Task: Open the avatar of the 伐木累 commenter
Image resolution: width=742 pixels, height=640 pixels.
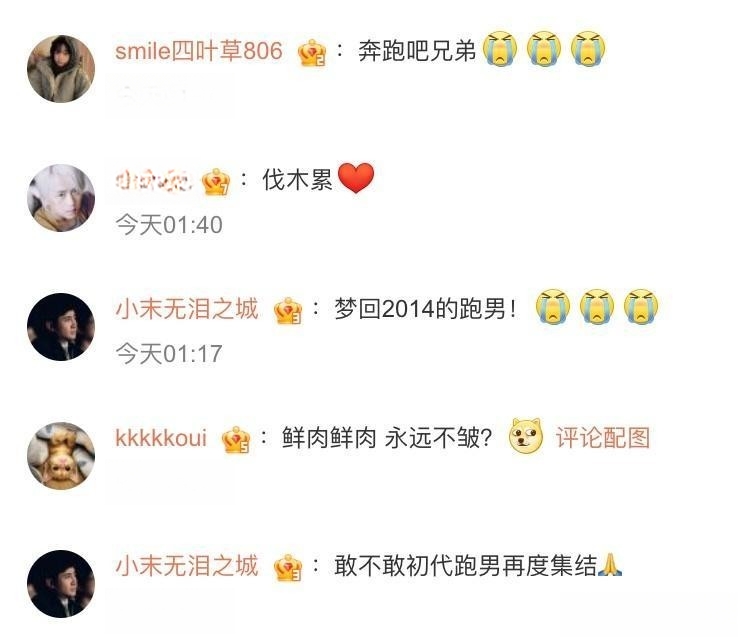Action: tap(61, 198)
